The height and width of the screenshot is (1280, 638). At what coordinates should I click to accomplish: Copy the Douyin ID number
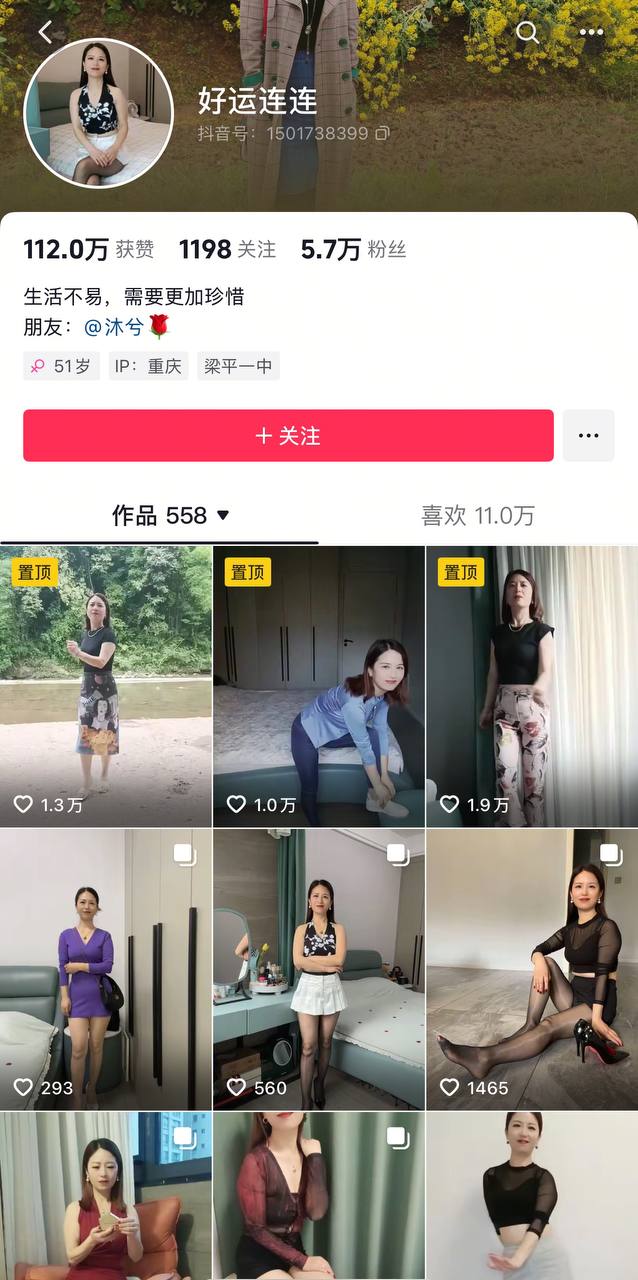click(382, 133)
